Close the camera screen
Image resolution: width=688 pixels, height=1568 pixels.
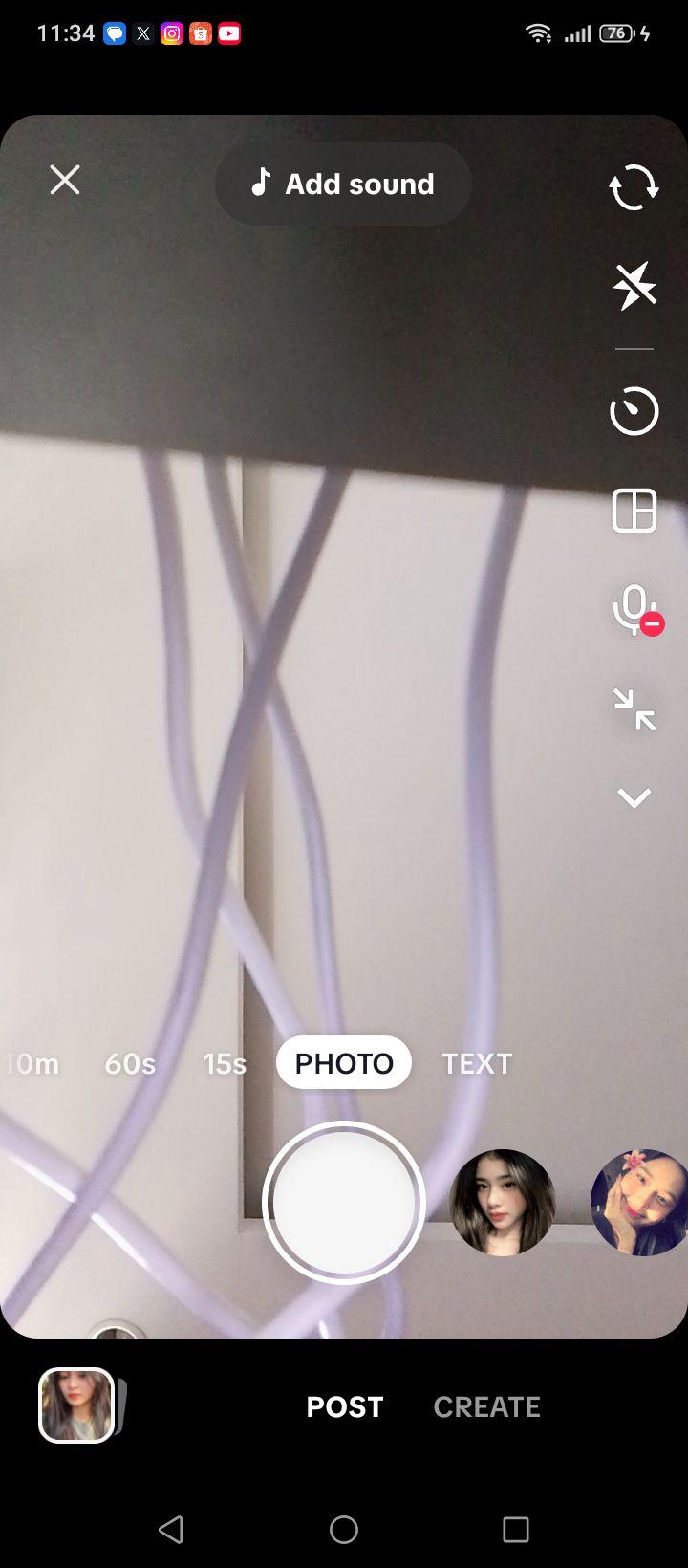pos(65,180)
